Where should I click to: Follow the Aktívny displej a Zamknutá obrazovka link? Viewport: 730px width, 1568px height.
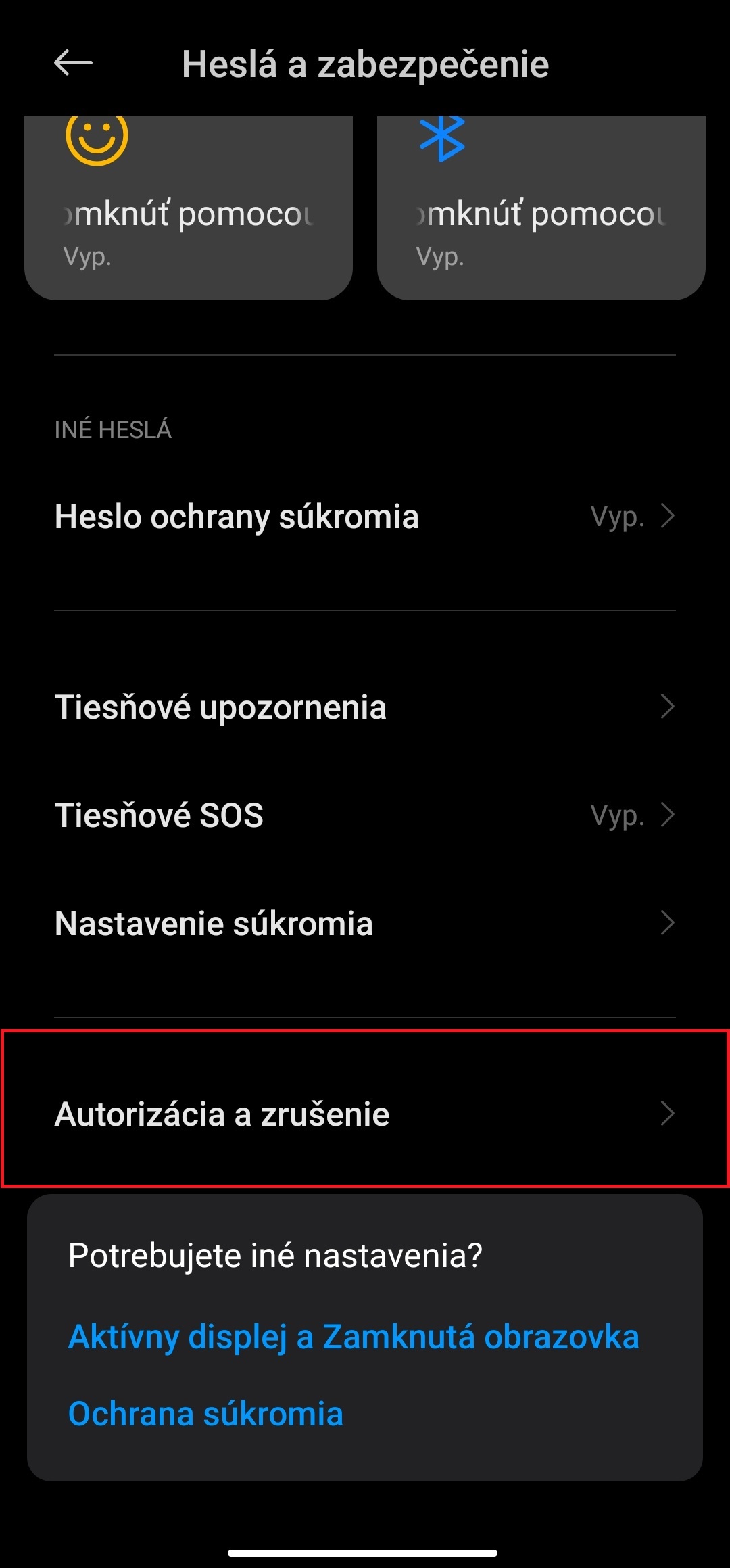[x=354, y=1337]
